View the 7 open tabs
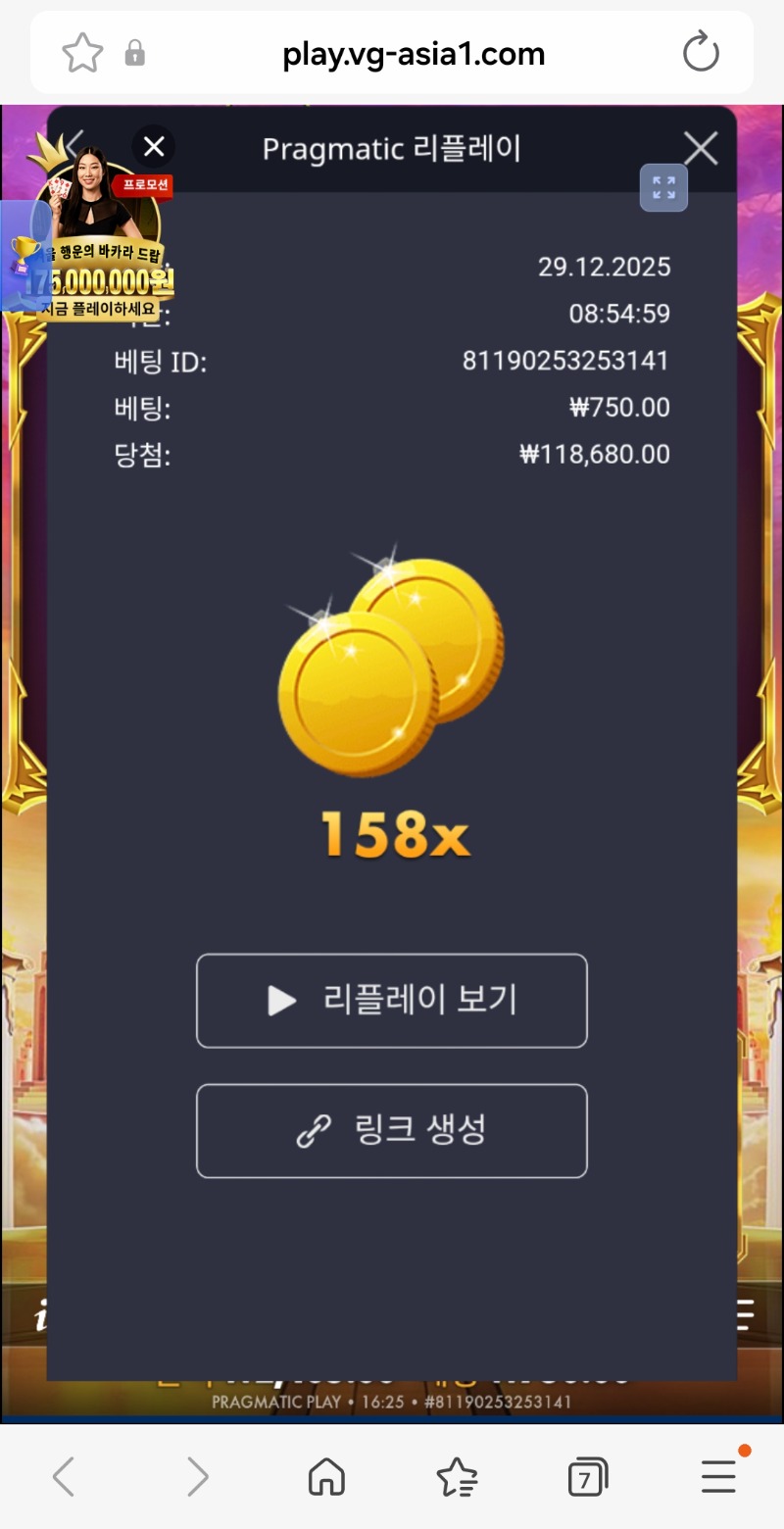The width and height of the screenshot is (784, 1529). [x=587, y=1476]
